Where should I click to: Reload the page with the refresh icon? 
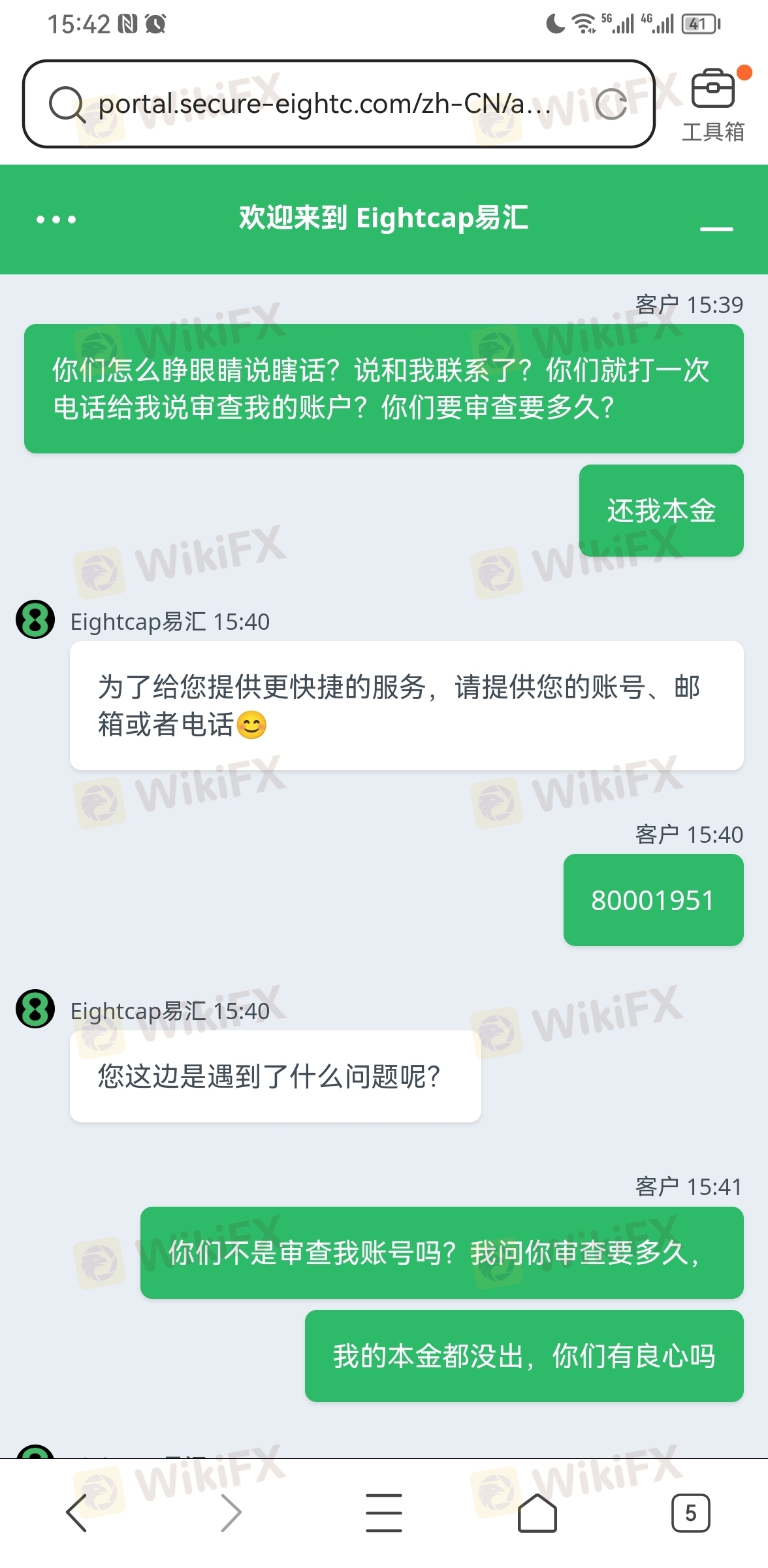click(x=611, y=104)
